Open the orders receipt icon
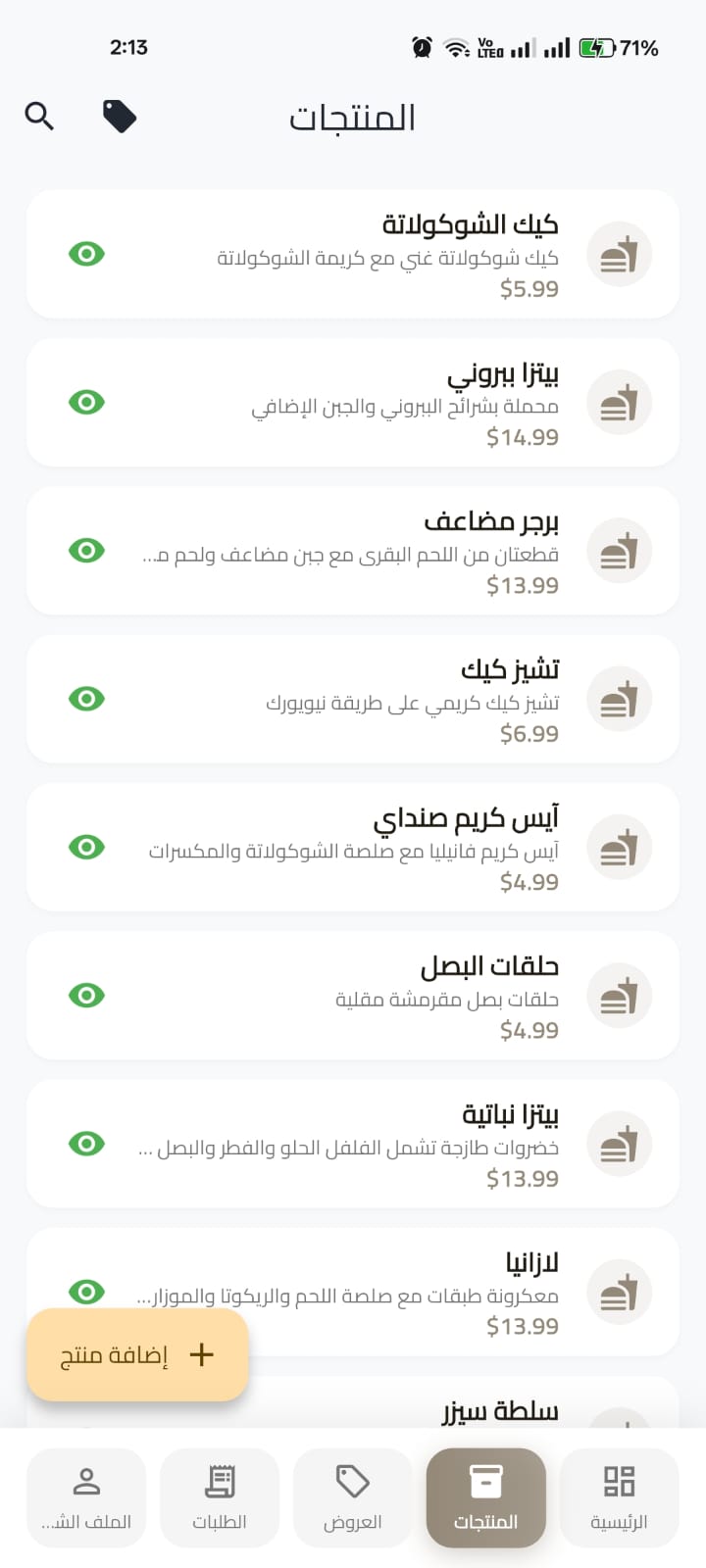706x1568 pixels. point(220,1497)
